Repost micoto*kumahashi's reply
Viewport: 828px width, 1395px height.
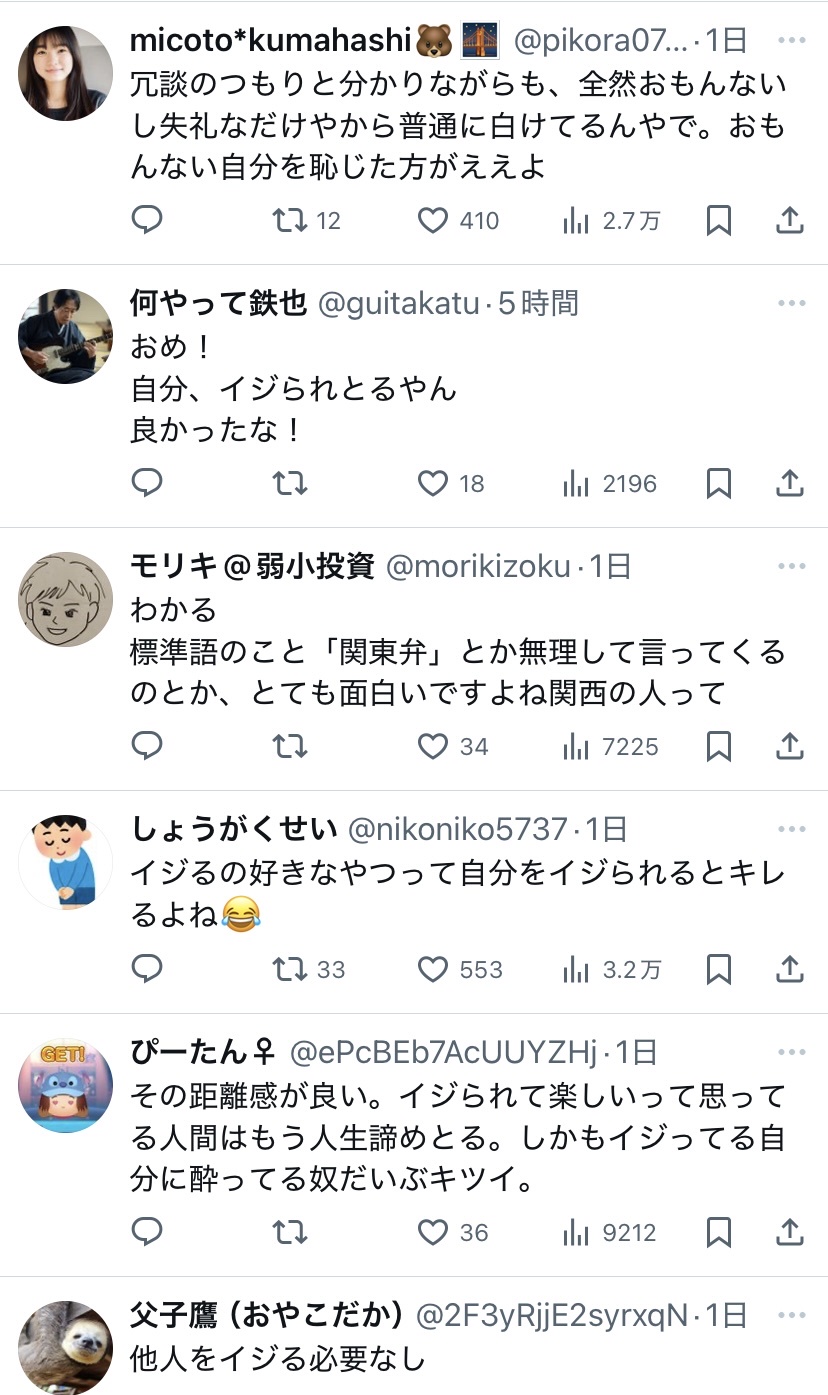(x=291, y=221)
